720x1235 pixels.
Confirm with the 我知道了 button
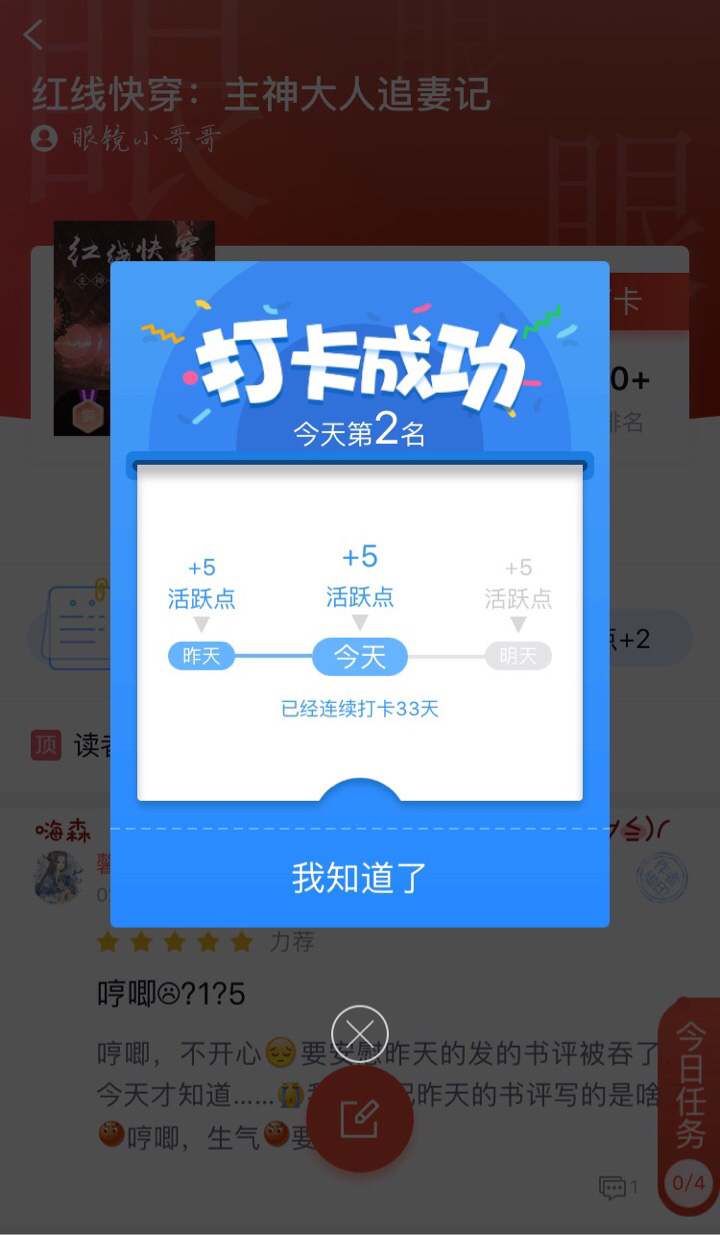click(359, 878)
